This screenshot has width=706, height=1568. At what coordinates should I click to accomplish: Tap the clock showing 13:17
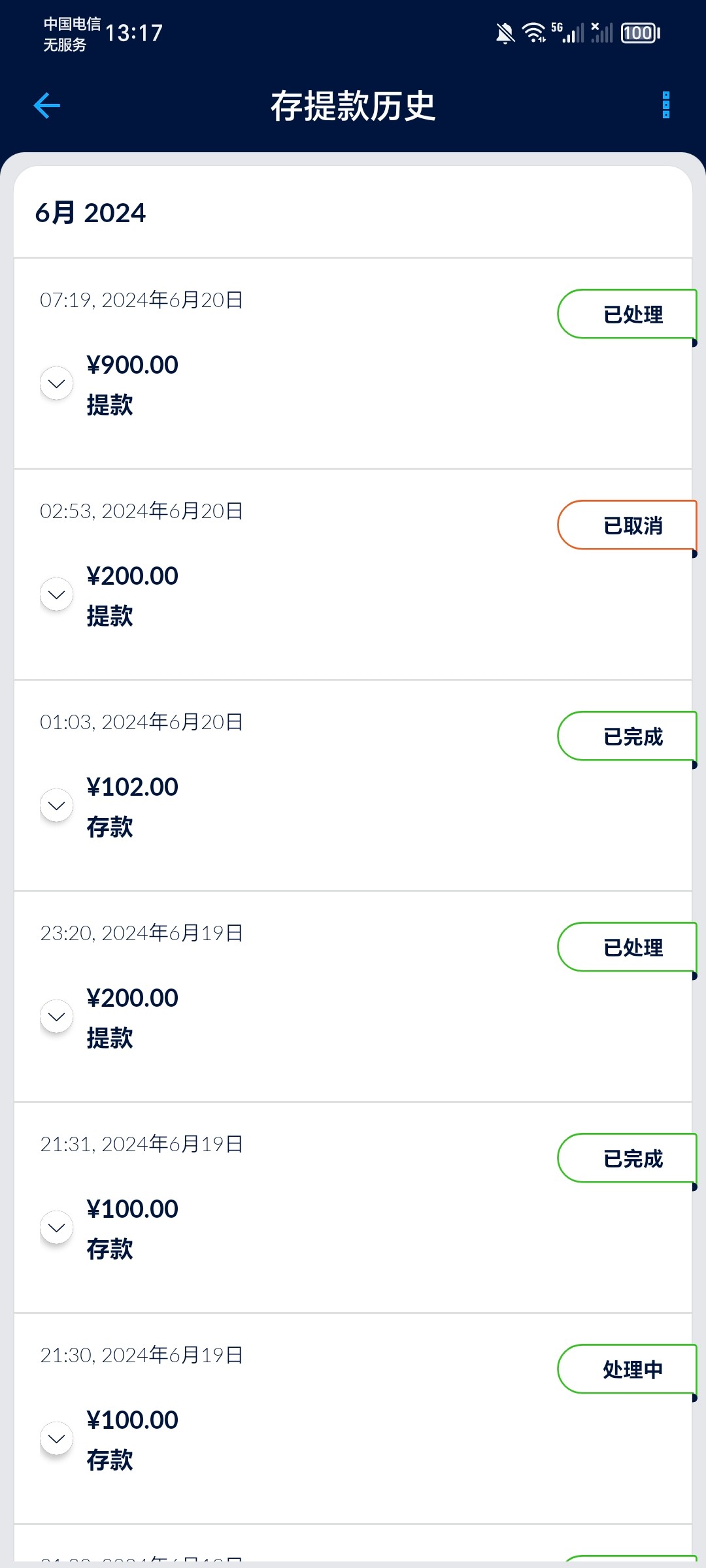(134, 31)
